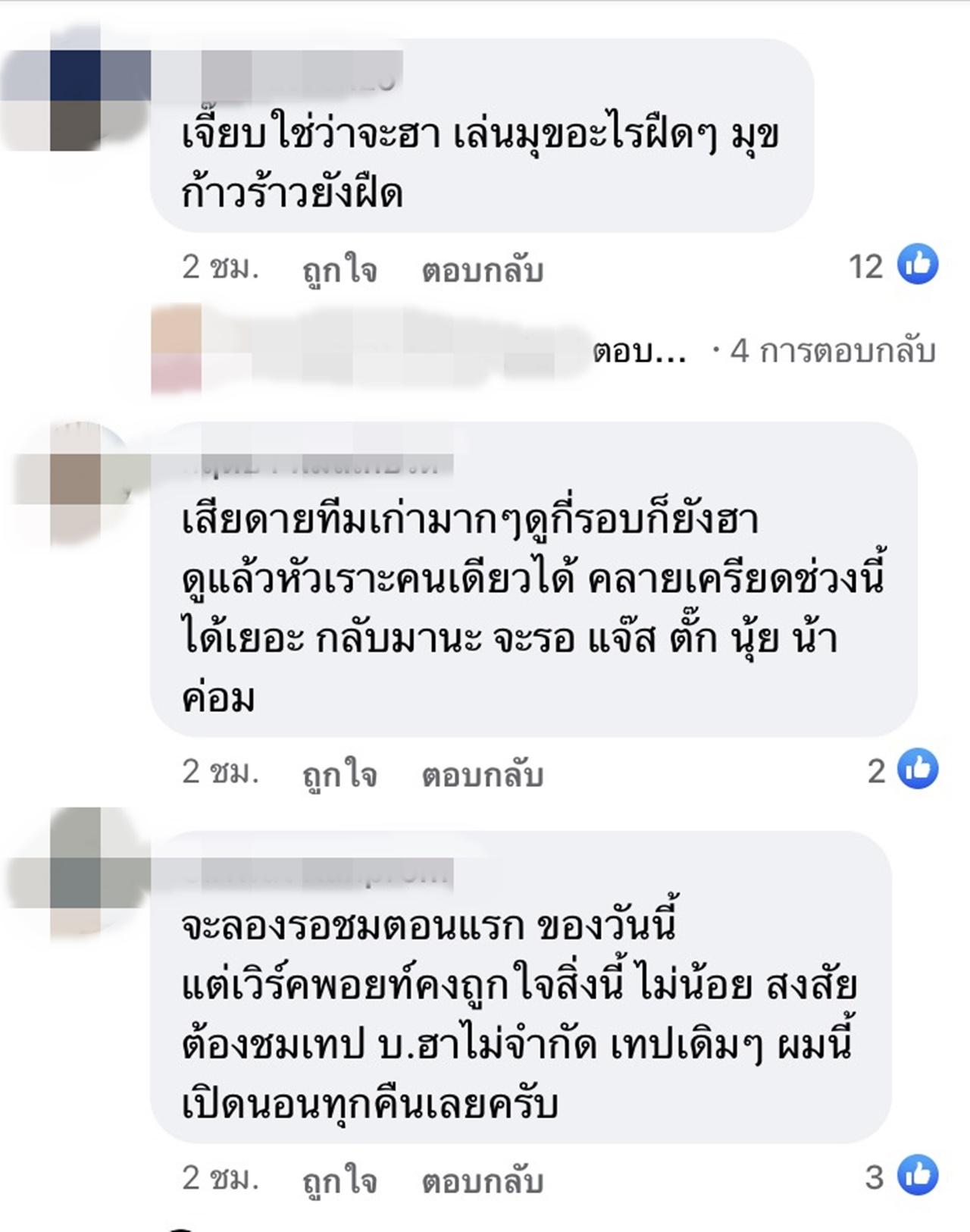
Task: Reply to the comment starting with จะลองรอชมตอนแรก
Action: click(482, 1180)
